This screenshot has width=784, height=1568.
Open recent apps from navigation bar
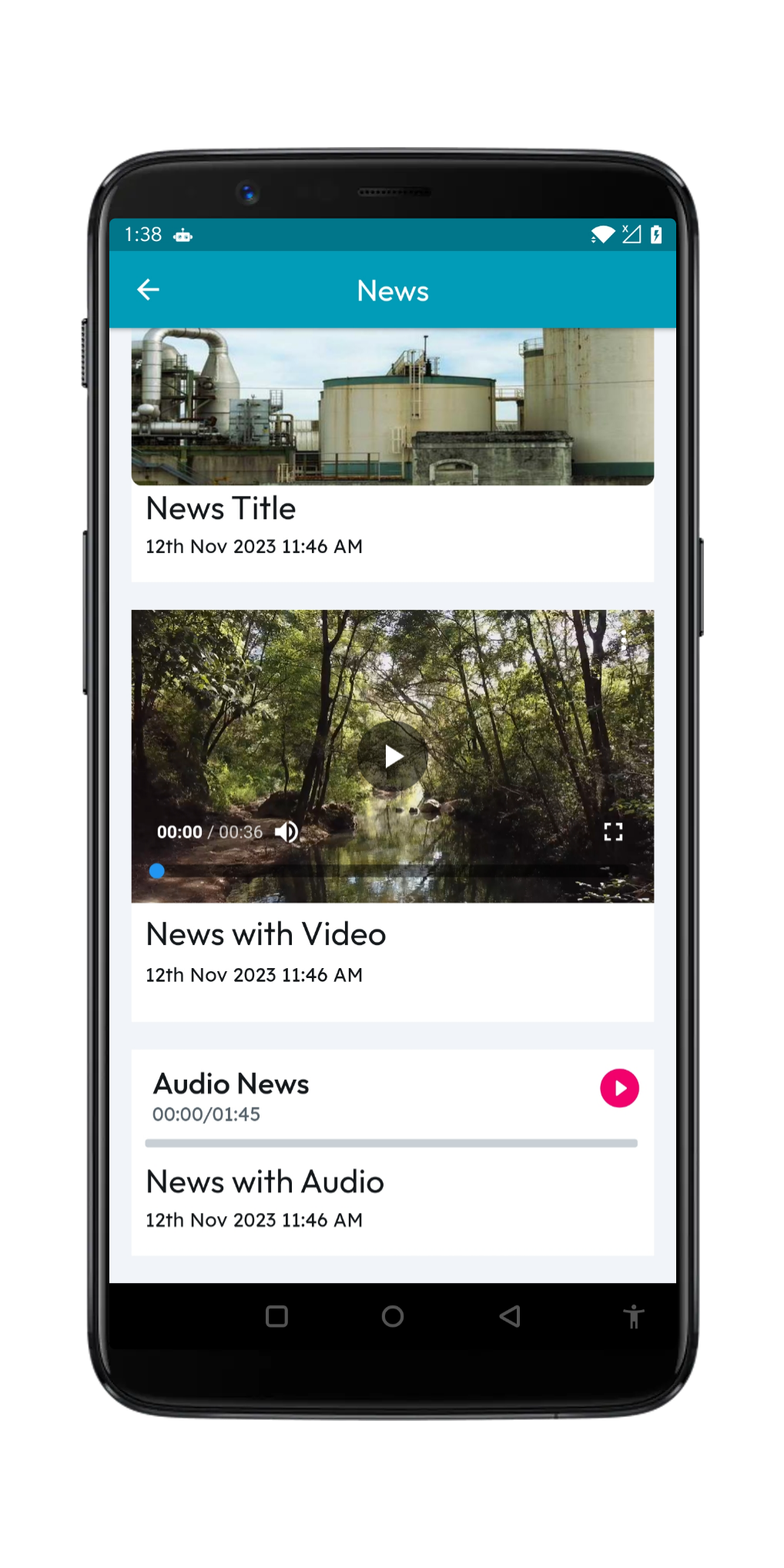[x=276, y=1317]
